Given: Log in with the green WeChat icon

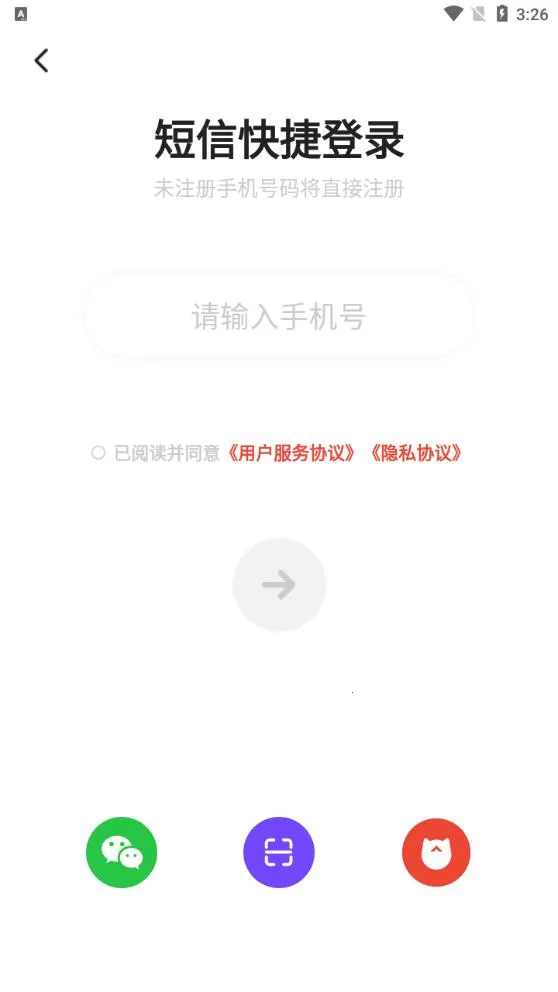Looking at the screenshot, I should pyautogui.click(x=121, y=852).
